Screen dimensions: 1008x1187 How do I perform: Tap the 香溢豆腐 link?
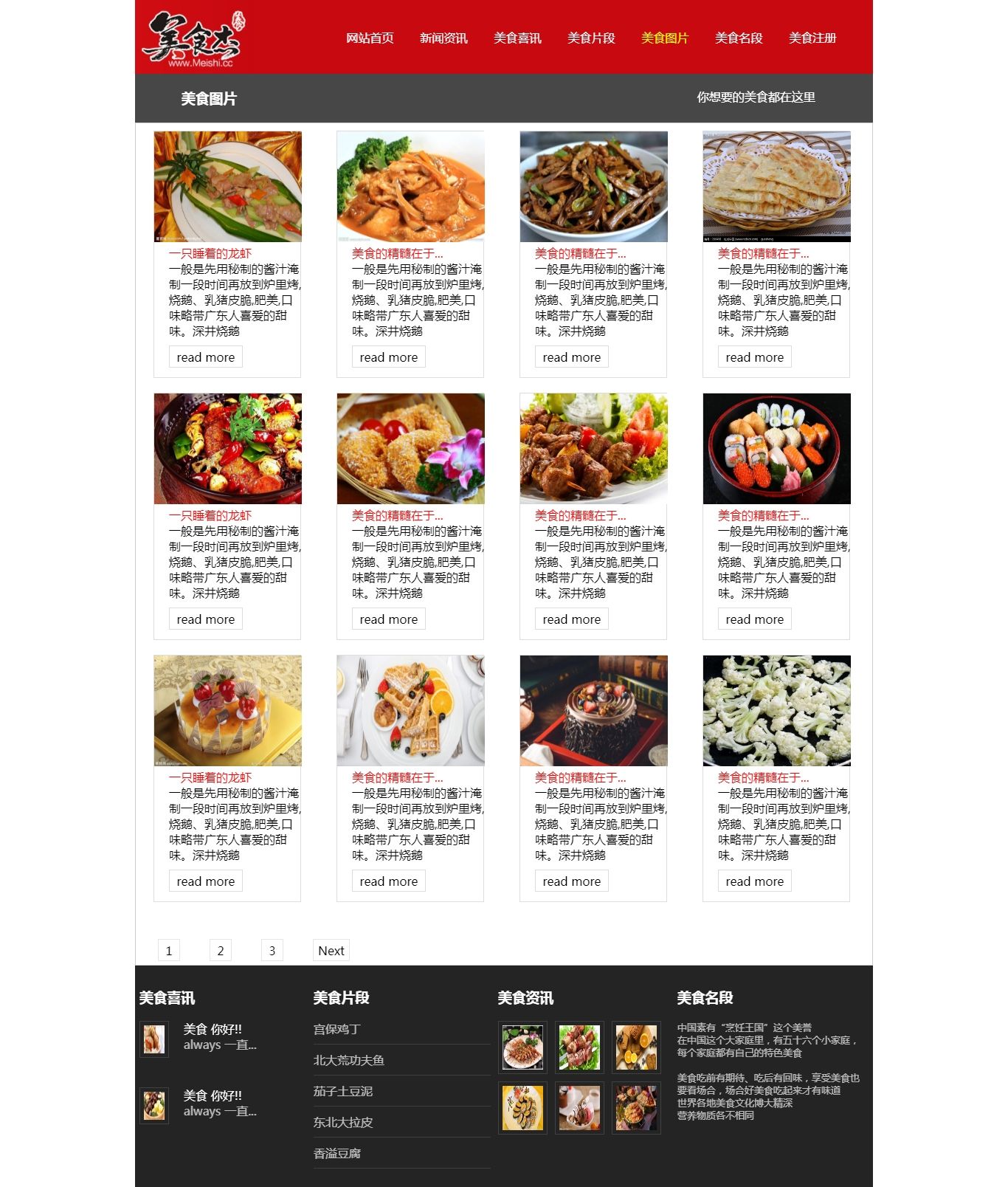pos(337,1153)
